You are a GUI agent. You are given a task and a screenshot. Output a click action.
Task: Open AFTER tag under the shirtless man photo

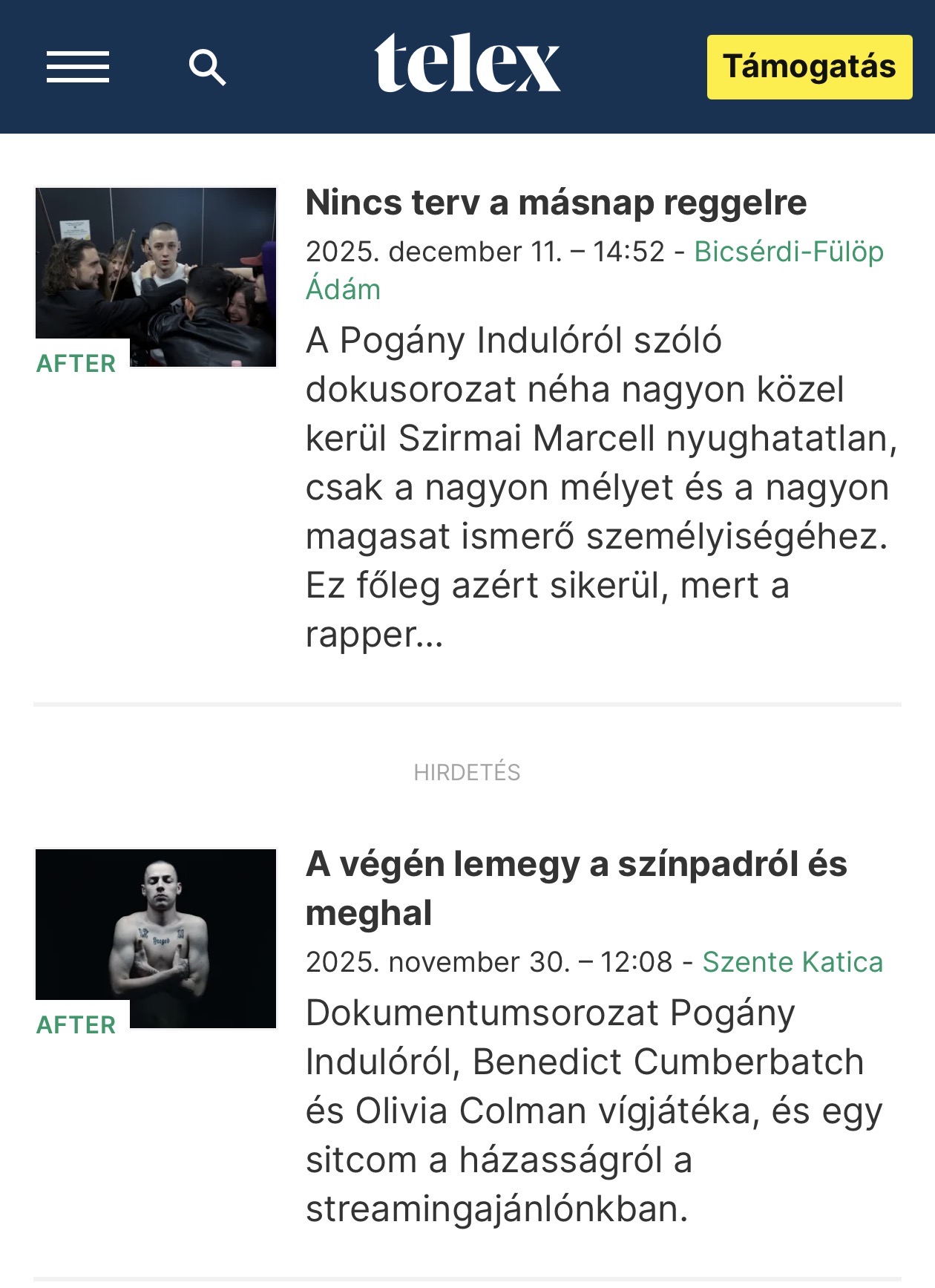pyautogui.click(x=76, y=1025)
